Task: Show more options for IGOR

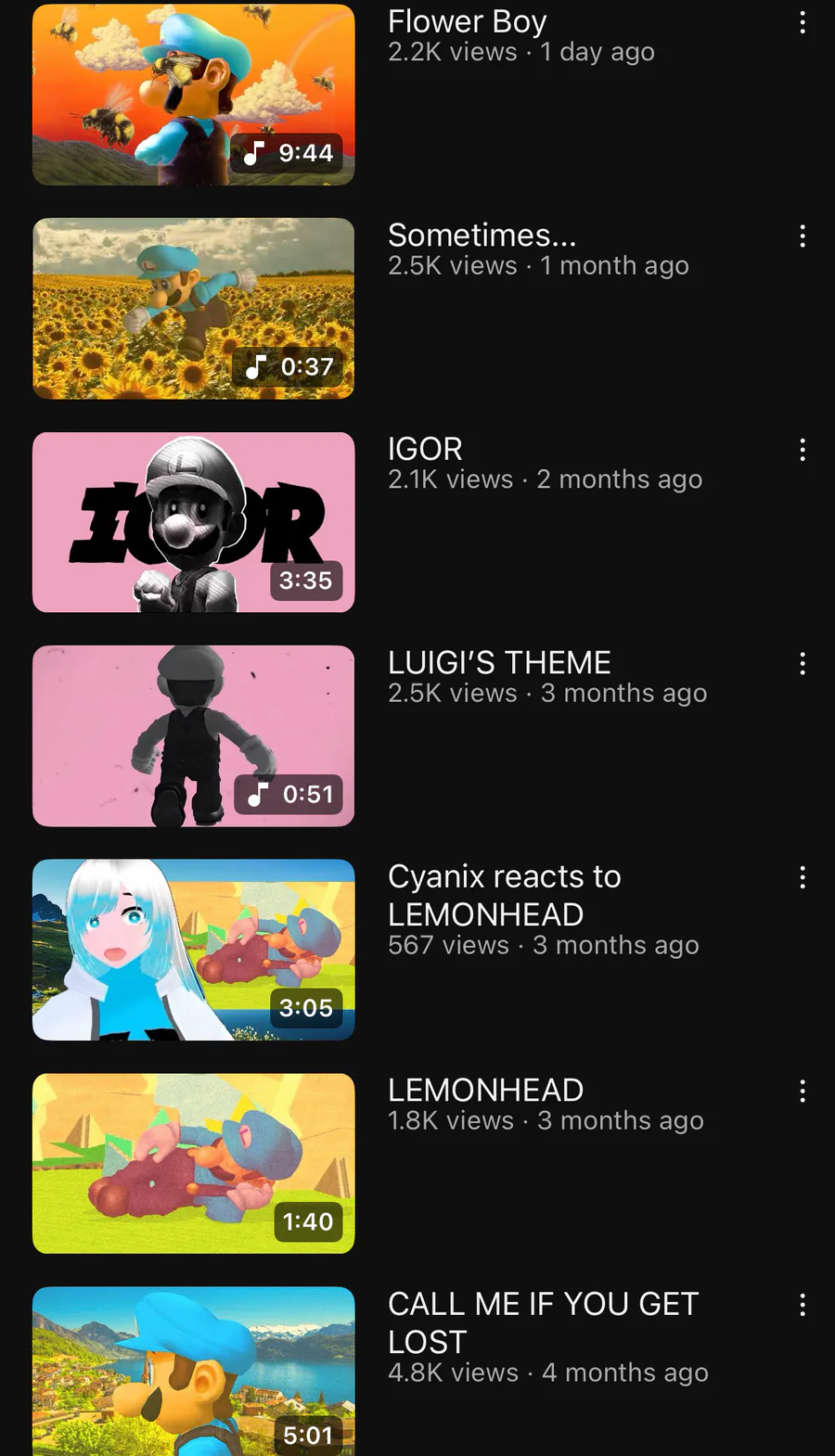Action: click(803, 450)
